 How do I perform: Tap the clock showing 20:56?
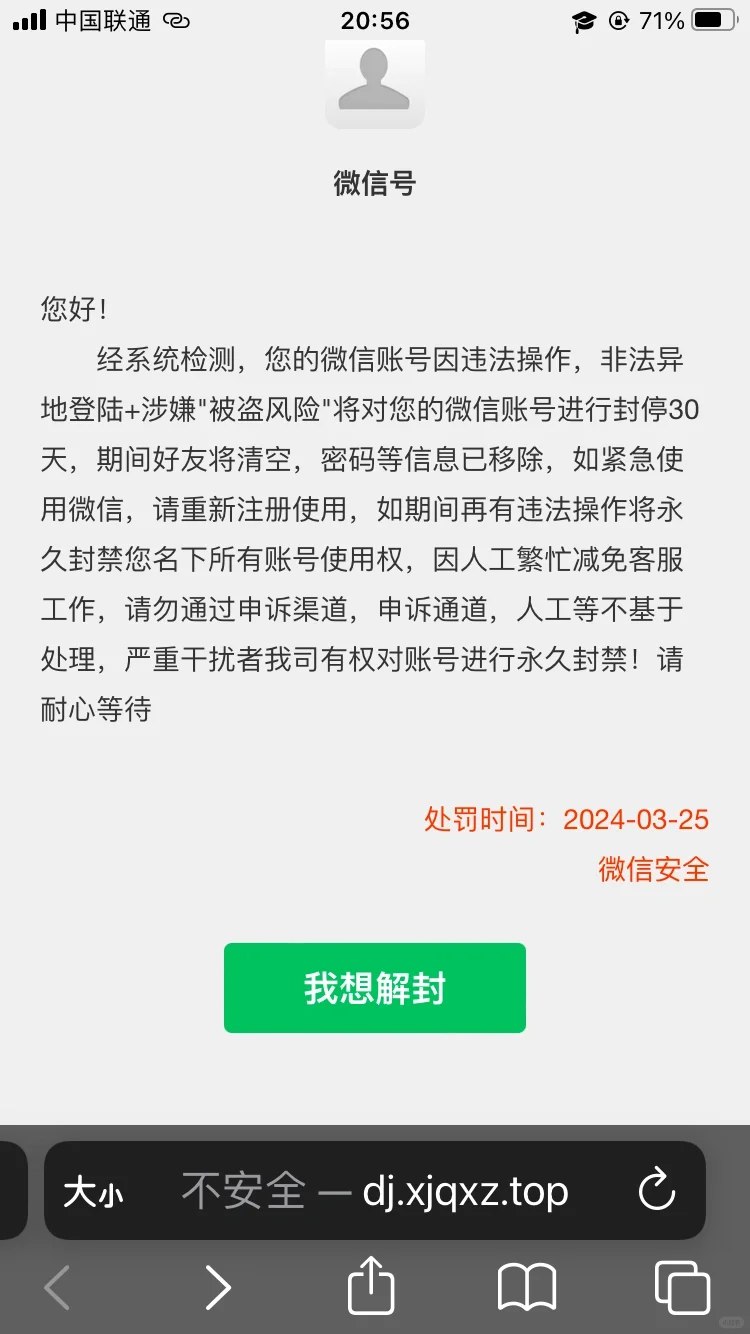[x=375, y=21]
